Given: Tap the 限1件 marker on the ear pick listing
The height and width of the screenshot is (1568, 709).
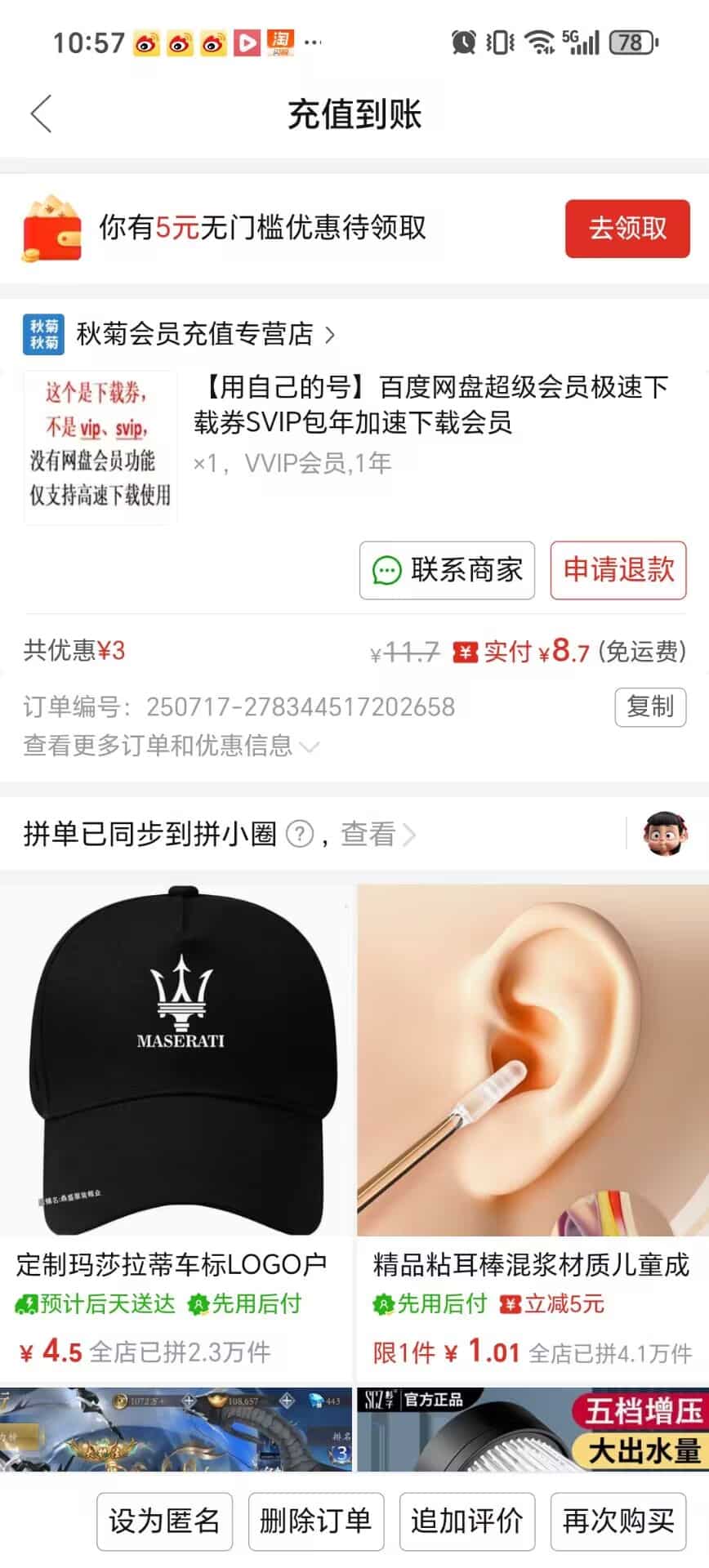Looking at the screenshot, I should pyautogui.click(x=402, y=1352).
